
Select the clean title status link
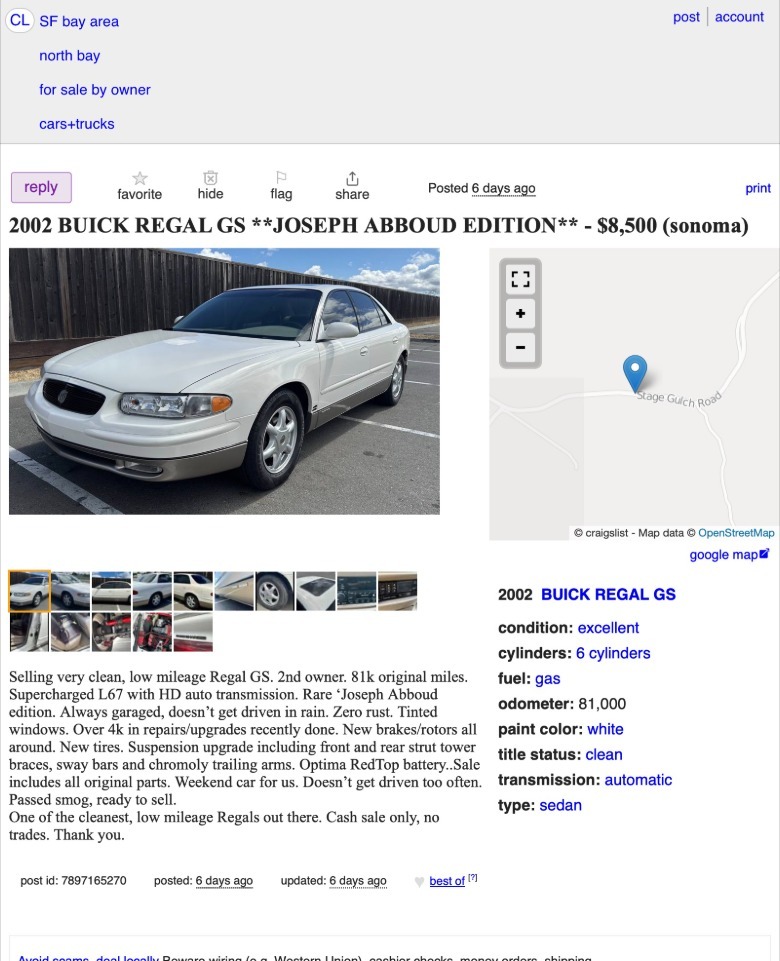click(x=604, y=755)
